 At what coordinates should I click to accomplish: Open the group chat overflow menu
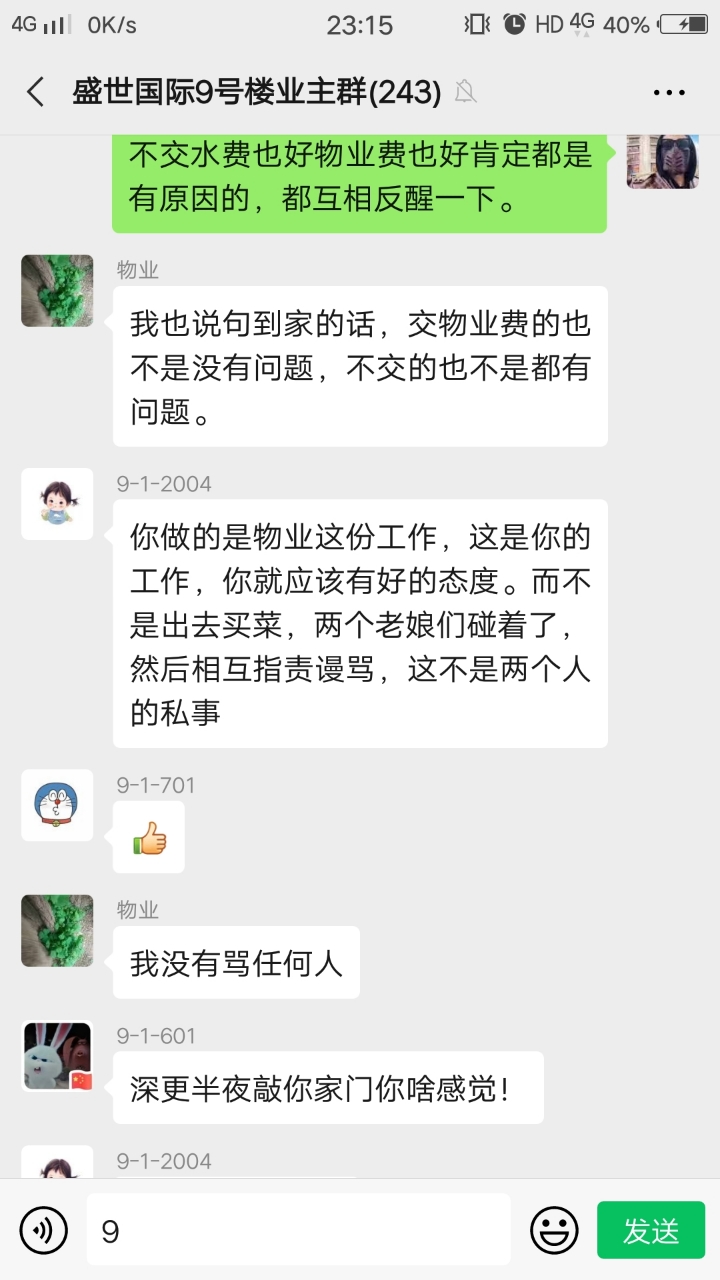pyautogui.click(x=668, y=92)
